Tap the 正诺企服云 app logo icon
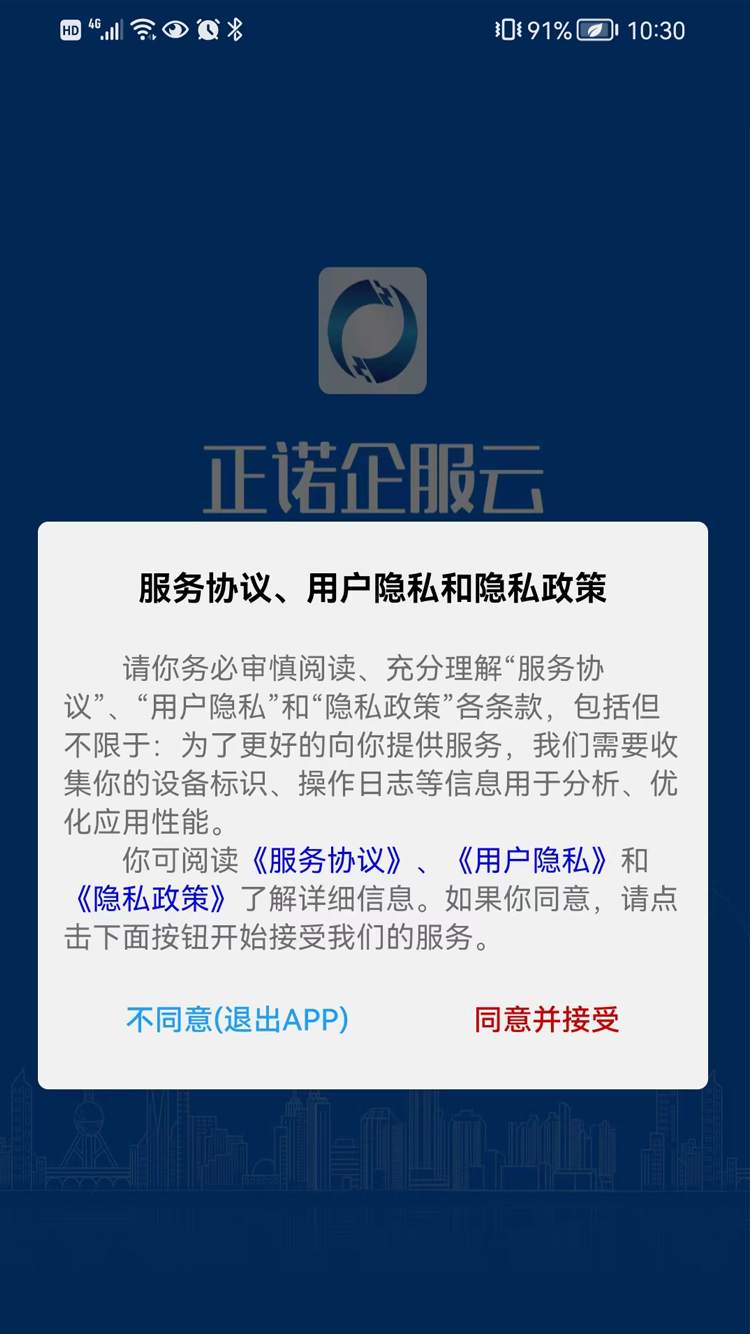Image resolution: width=750 pixels, height=1334 pixels. click(374, 332)
